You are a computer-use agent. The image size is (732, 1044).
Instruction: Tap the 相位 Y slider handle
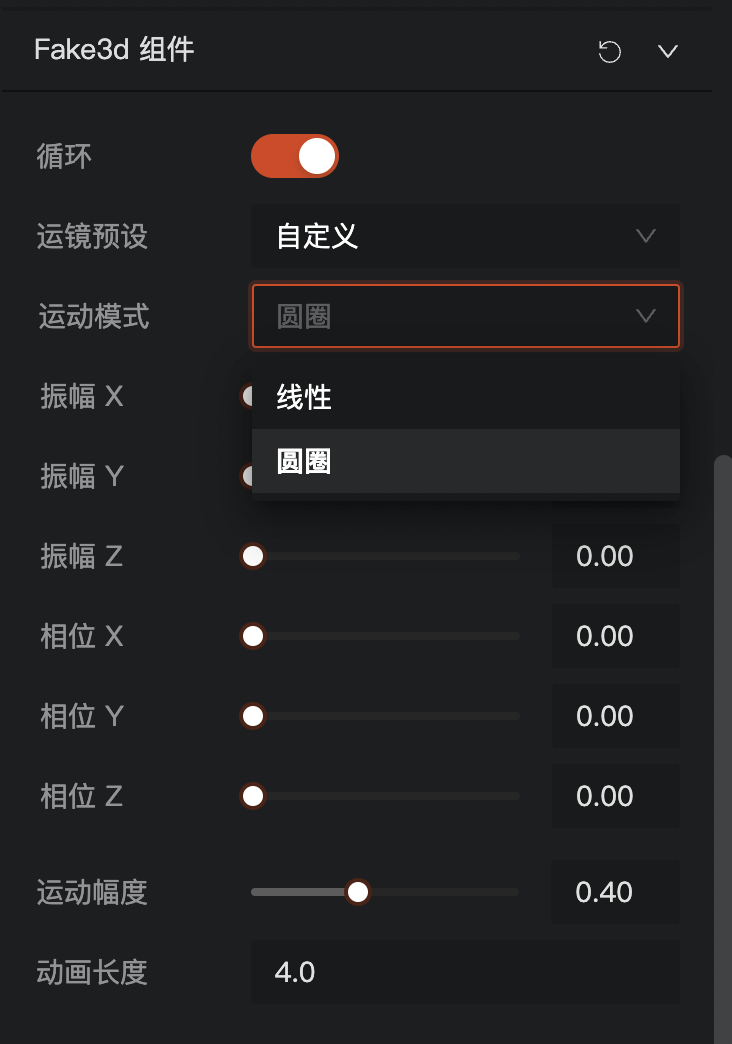pos(253,716)
